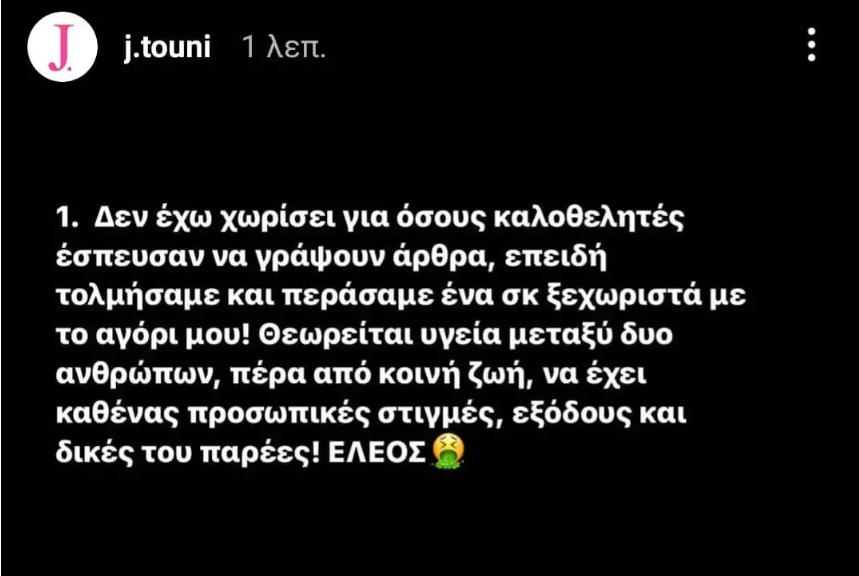Open j.touni's profile picture

(62, 48)
